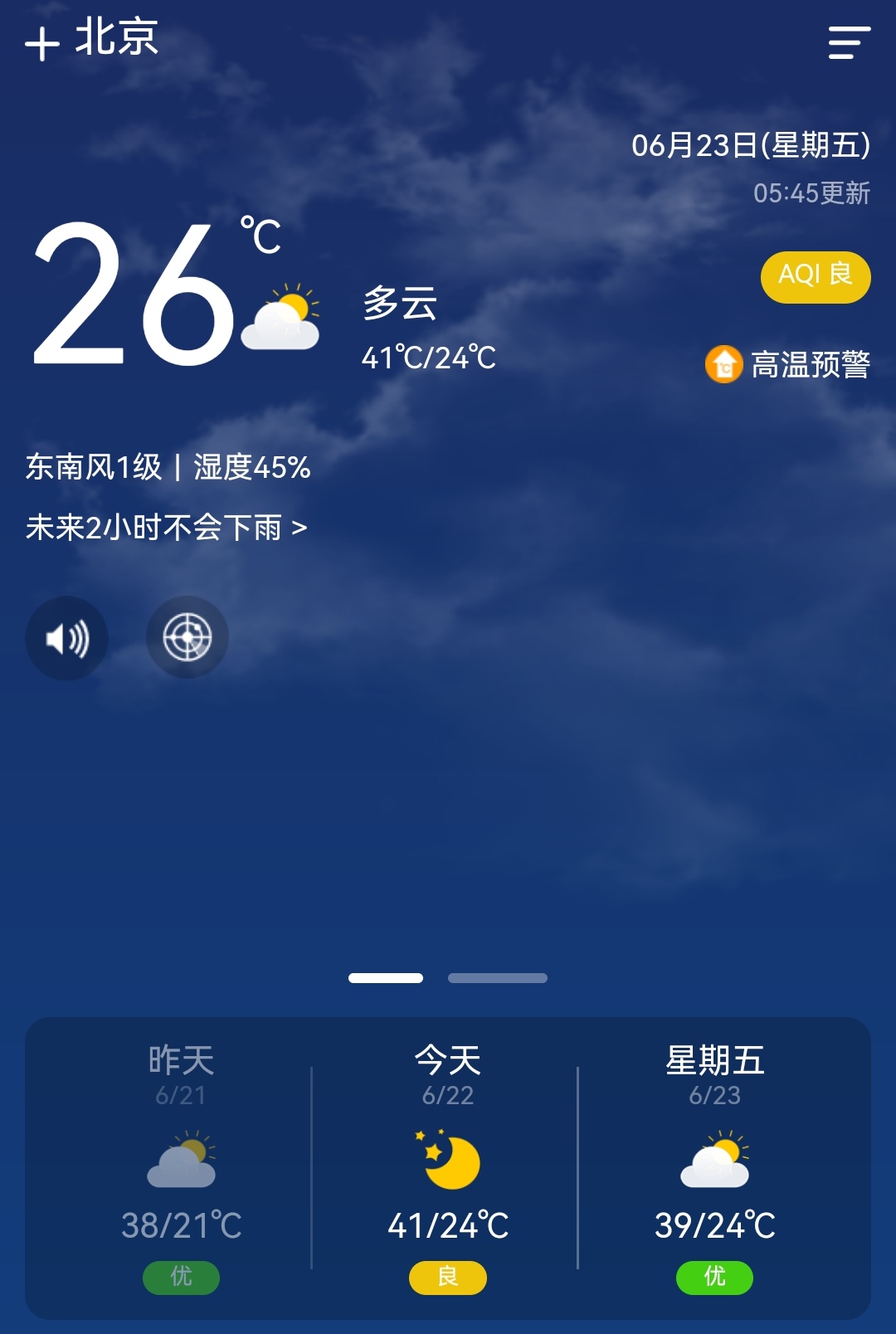
Task: Click the cloudy weather icon beside 26°C
Action: [x=282, y=315]
